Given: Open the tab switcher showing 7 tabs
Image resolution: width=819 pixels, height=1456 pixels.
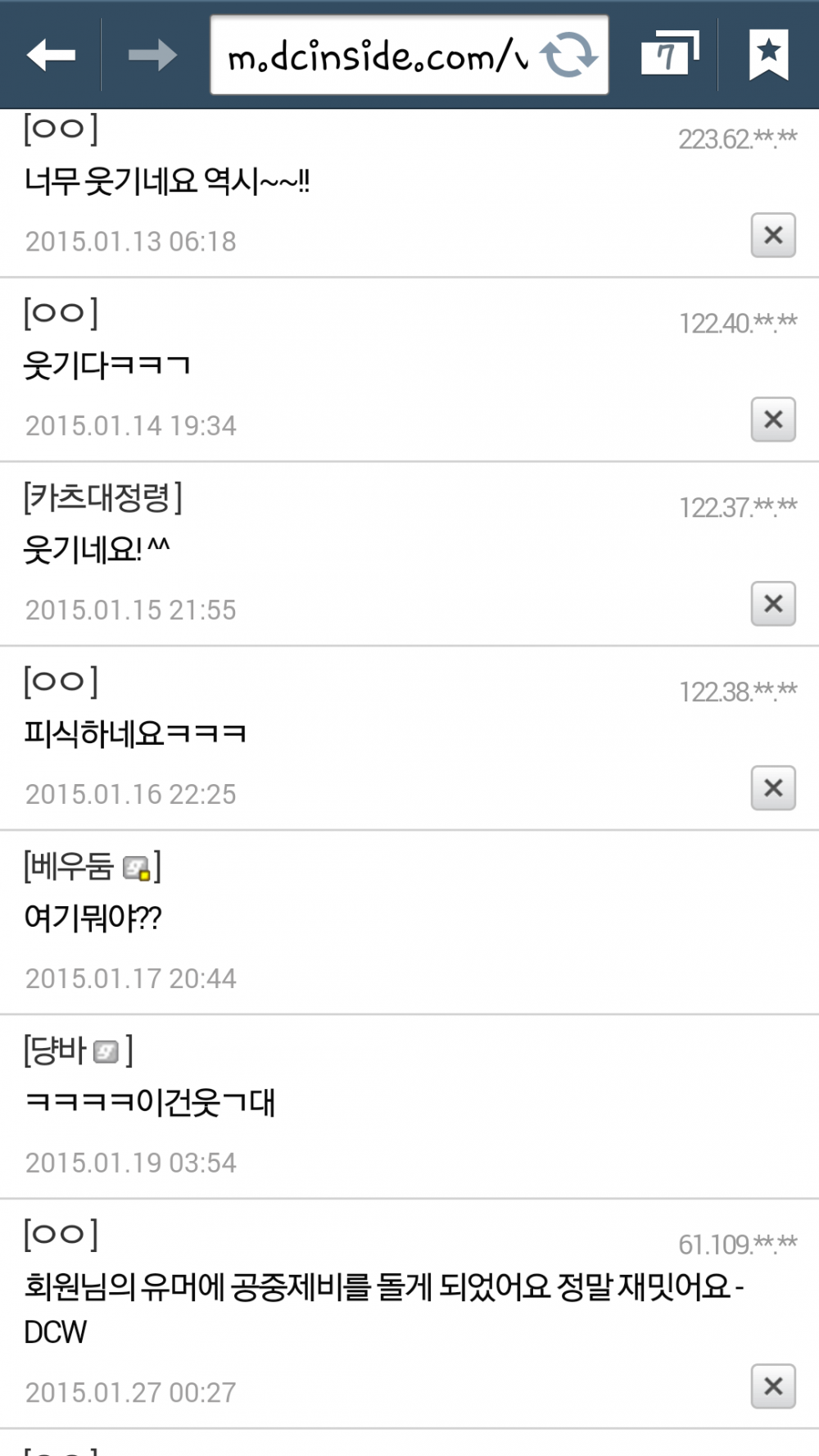Looking at the screenshot, I should click(x=669, y=54).
